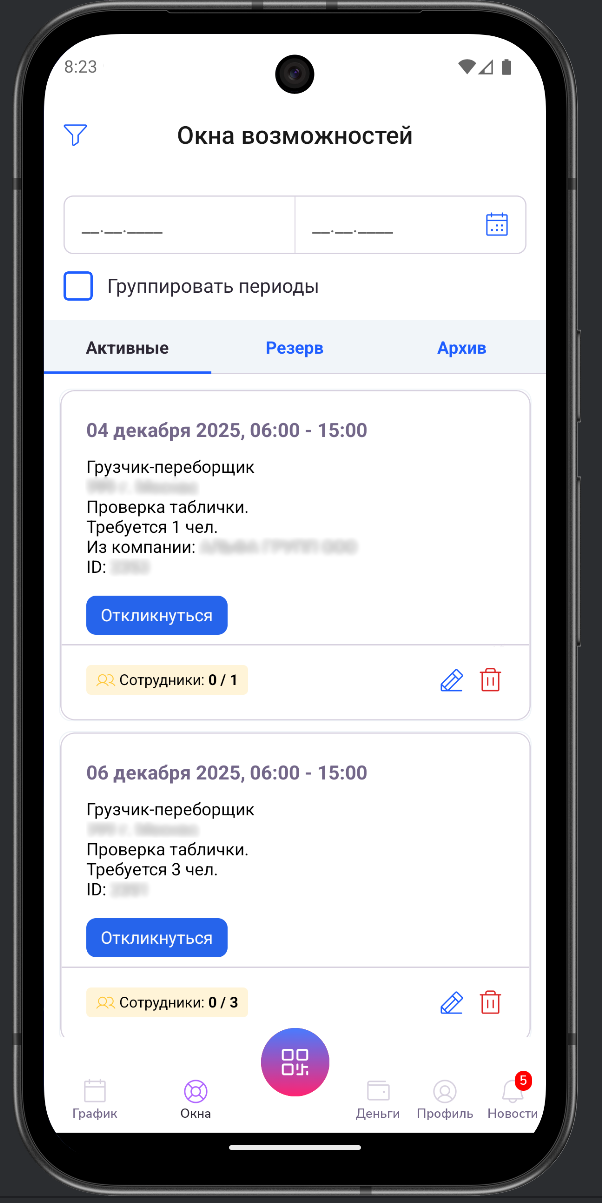The image size is (602, 1203).
Task: Enable the Группировать периоды checkbox
Action: (x=79, y=286)
